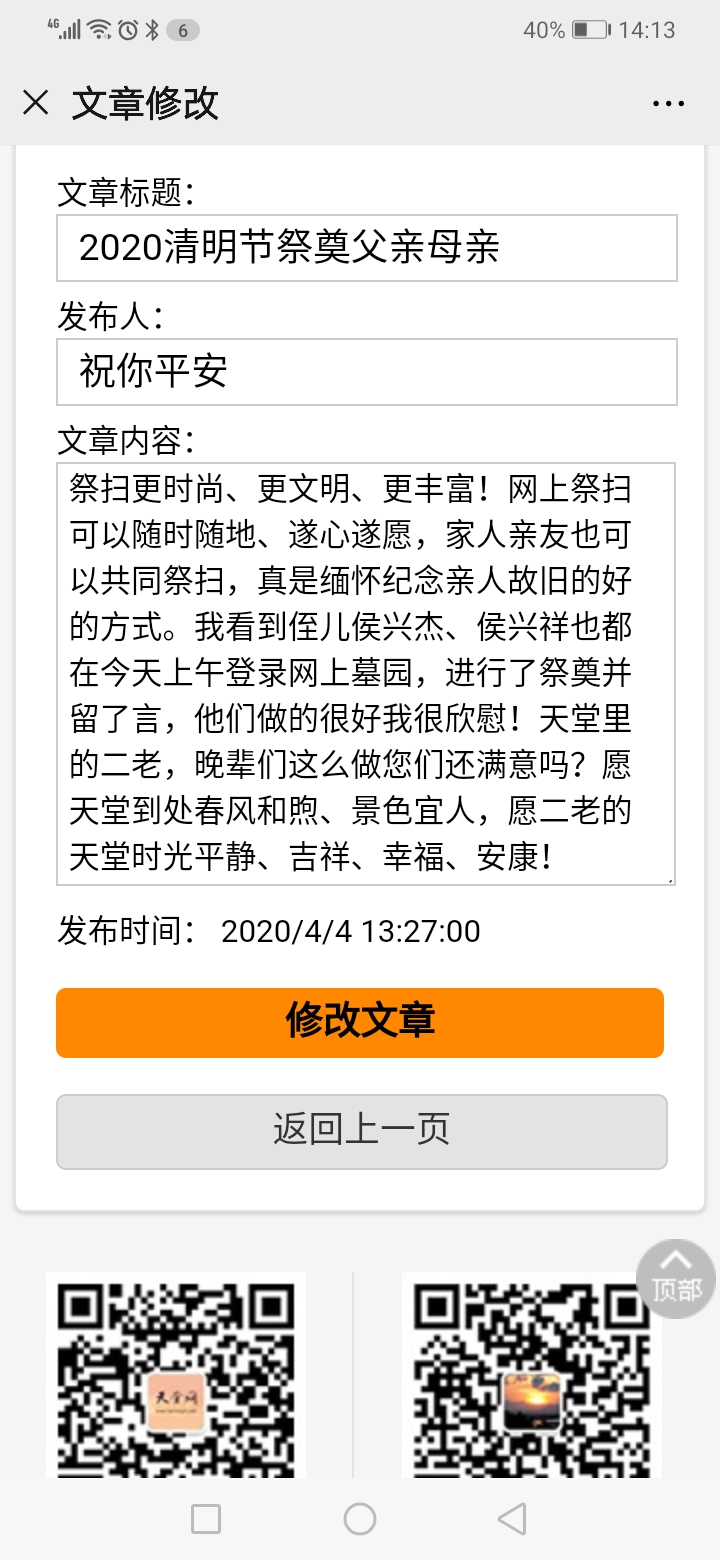Image resolution: width=720 pixels, height=1560 pixels.
Task: Open the three-dot overflow menu
Action: tap(667, 104)
